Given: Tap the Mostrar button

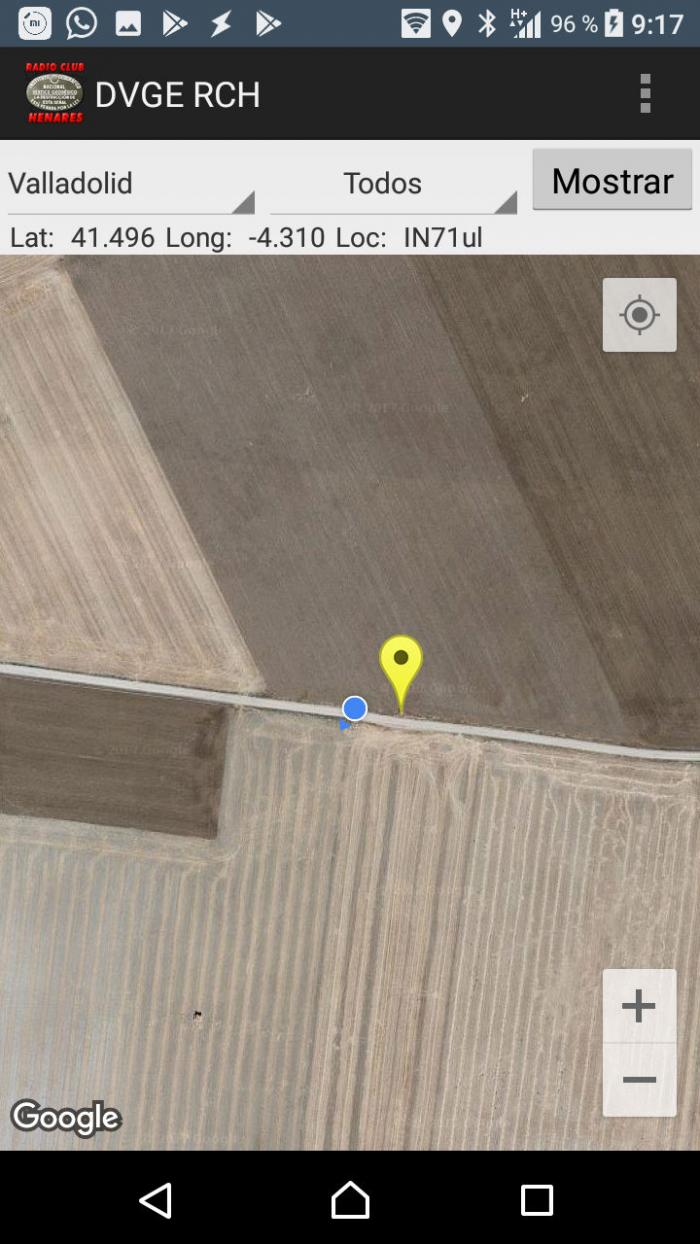Looking at the screenshot, I should pyautogui.click(x=612, y=180).
